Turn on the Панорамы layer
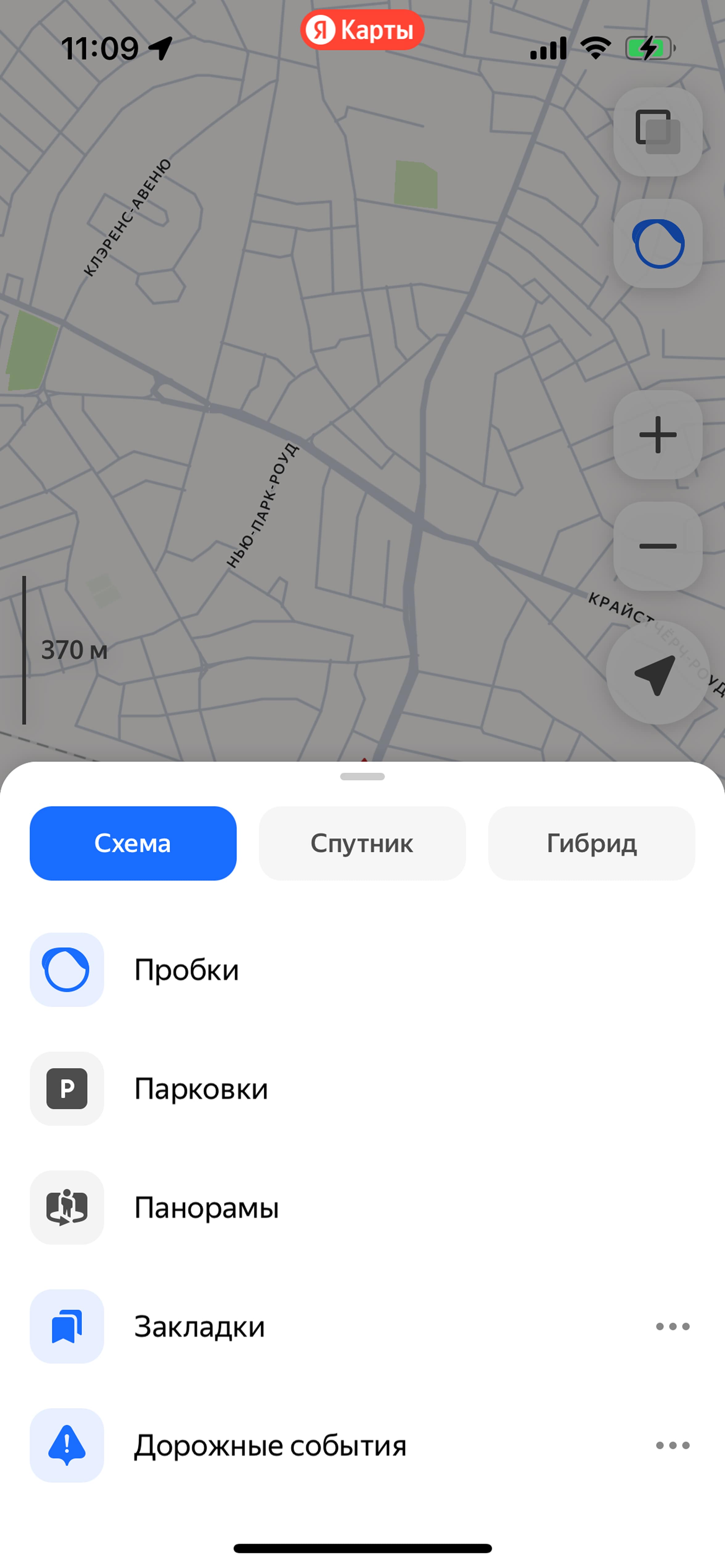 [x=362, y=1208]
